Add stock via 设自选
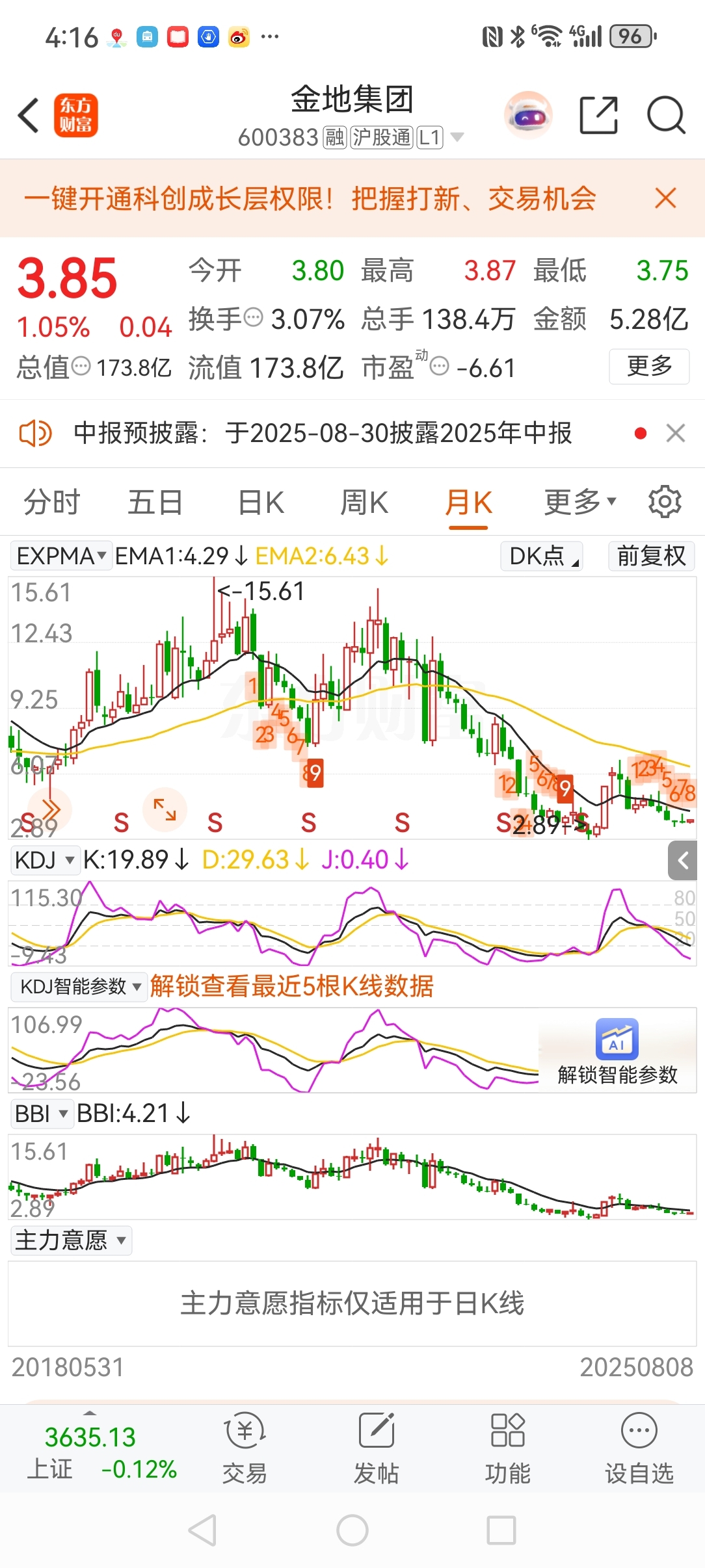Viewport: 705px width, 1568px height. click(639, 1448)
